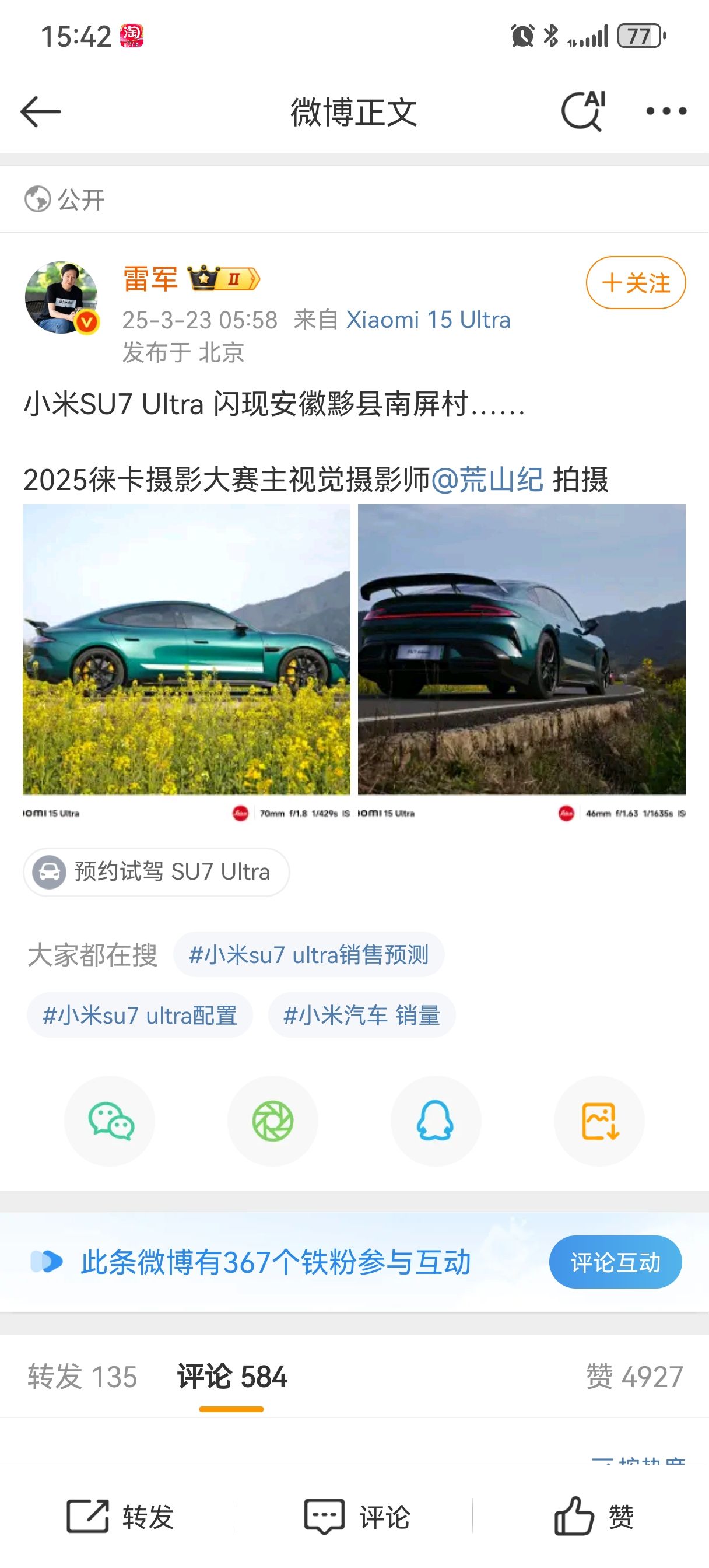Open the @荒山纪 mention
The height and width of the screenshot is (1568, 709).
[x=487, y=479]
